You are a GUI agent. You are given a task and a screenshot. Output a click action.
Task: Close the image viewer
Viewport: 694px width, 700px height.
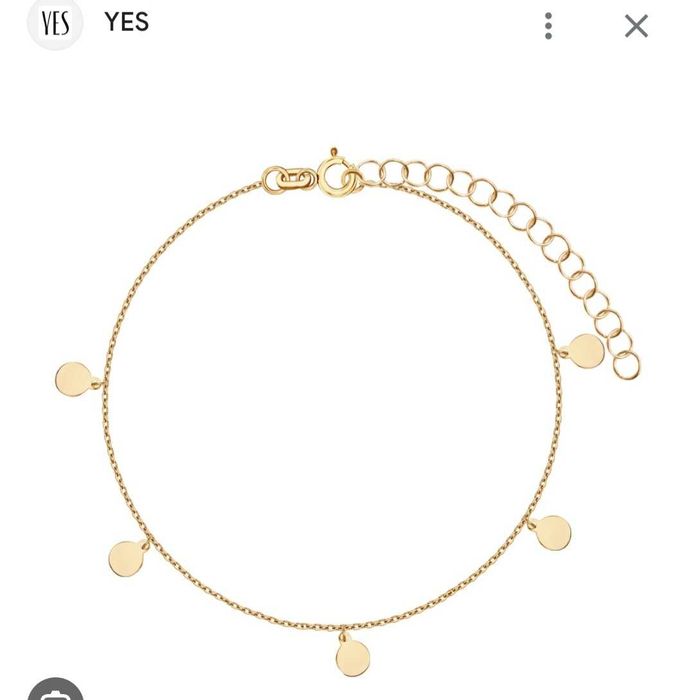point(636,26)
